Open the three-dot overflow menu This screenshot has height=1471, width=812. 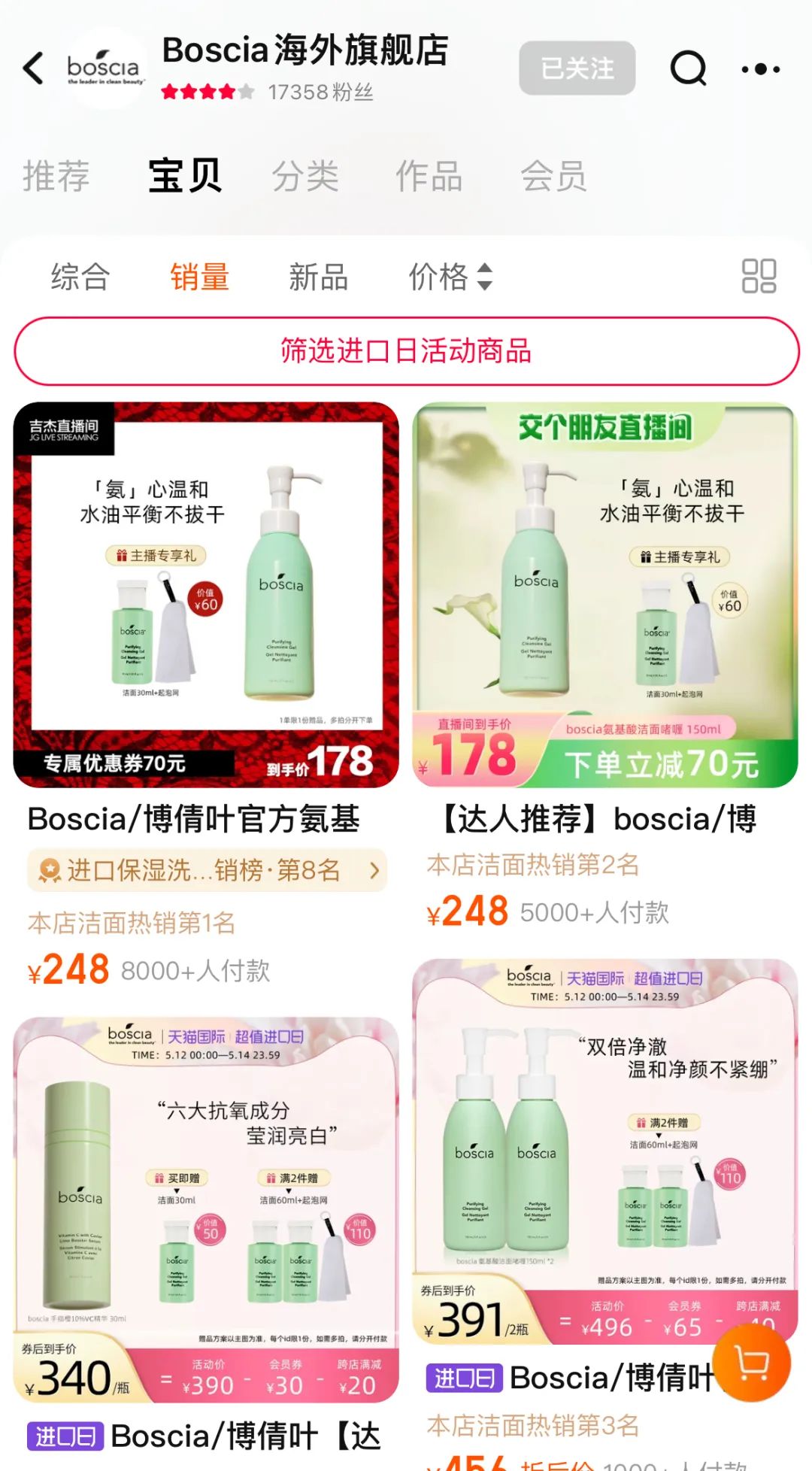point(760,68)
